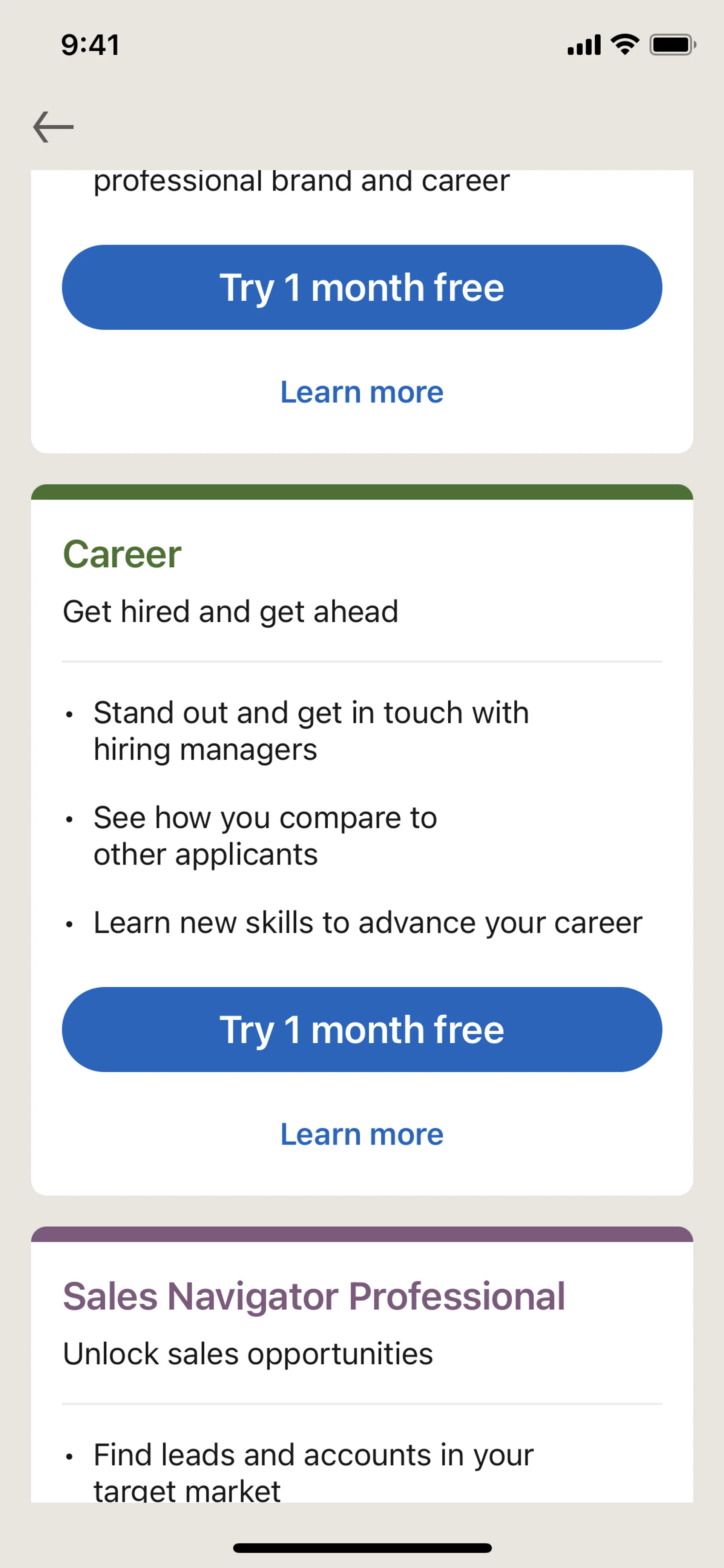The image size is (724, 1568).
Task: Open Learn more above the Career card
Action: (361, 392)
